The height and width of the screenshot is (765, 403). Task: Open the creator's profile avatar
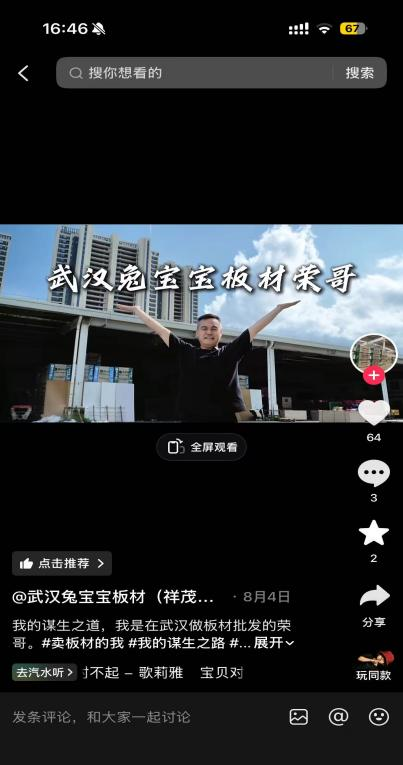click(x=374, y=354)
